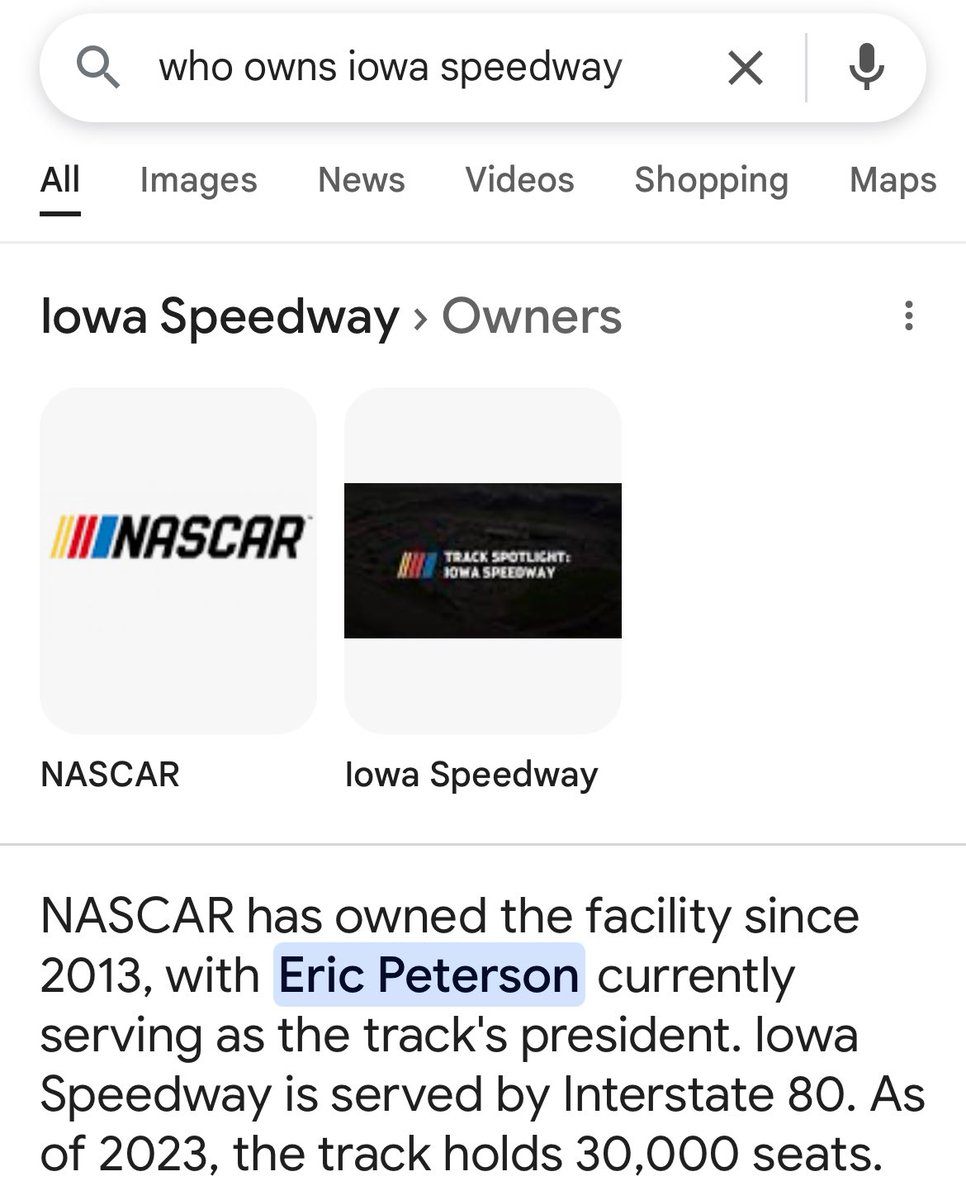Open the NASCAR owner card
The image size is (966, 1200).
[x=178, y=560]
